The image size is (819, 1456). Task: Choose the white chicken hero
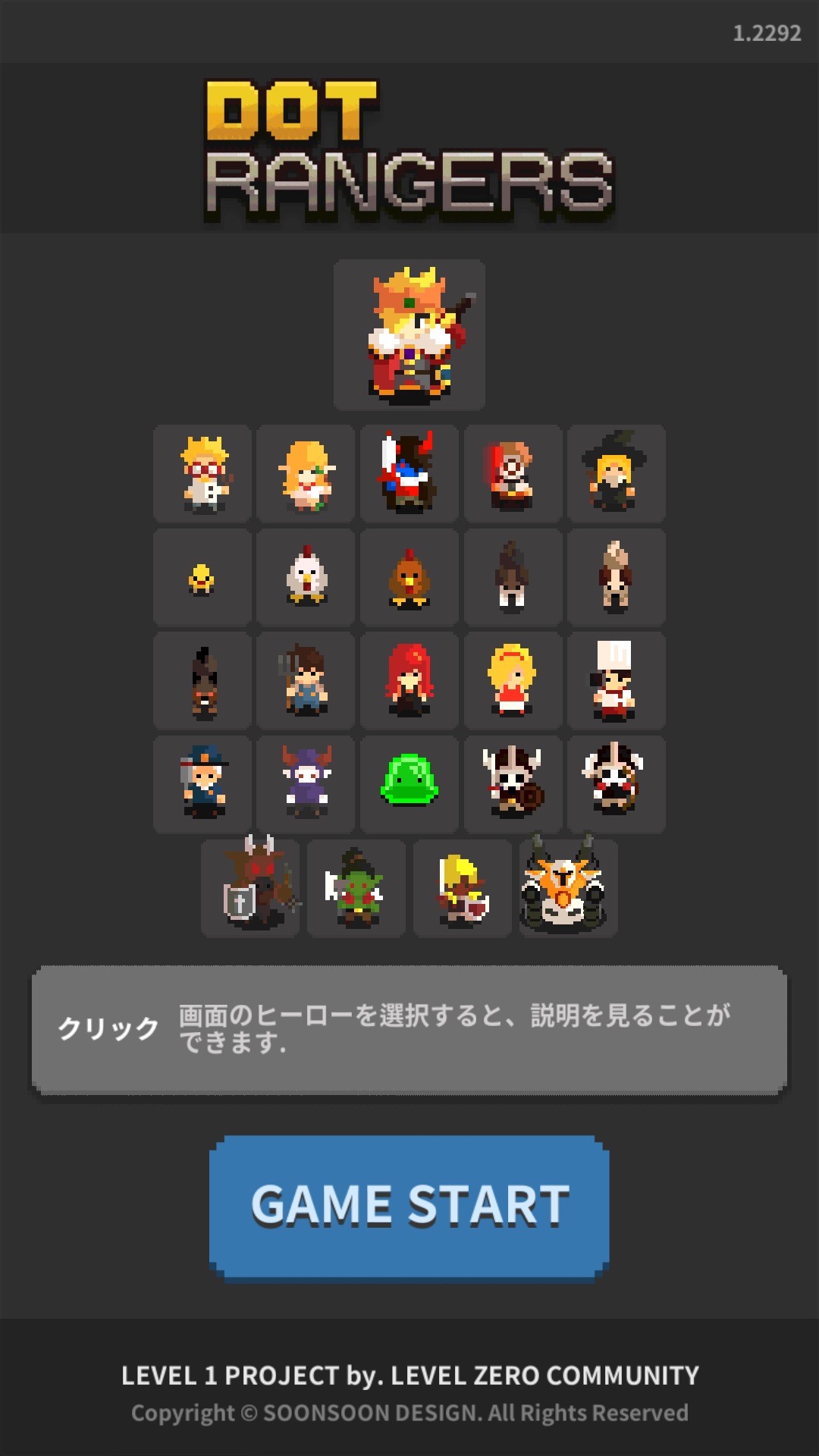[x=306, y=578]
